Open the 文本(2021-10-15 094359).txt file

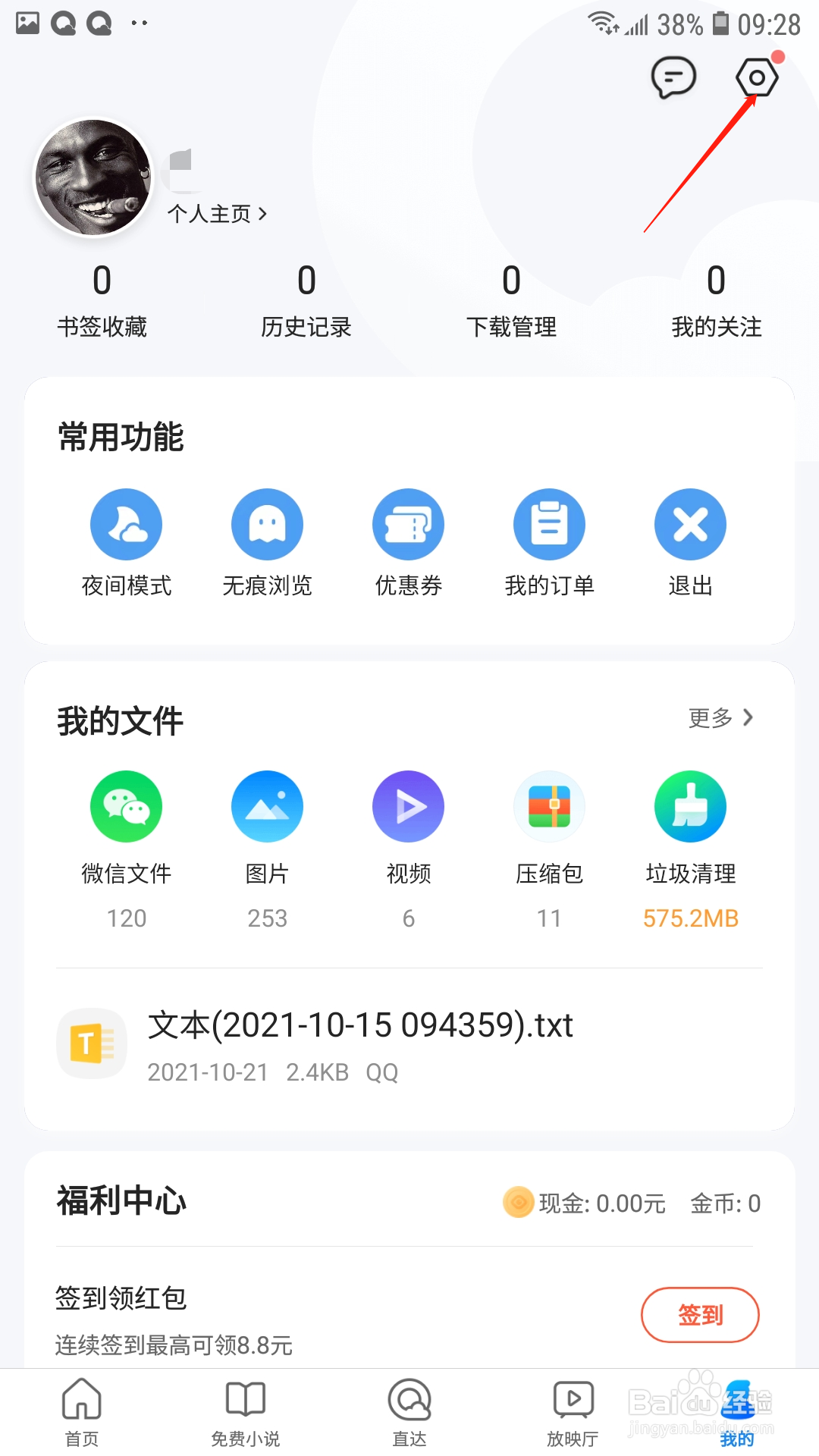click(360, 1044)
